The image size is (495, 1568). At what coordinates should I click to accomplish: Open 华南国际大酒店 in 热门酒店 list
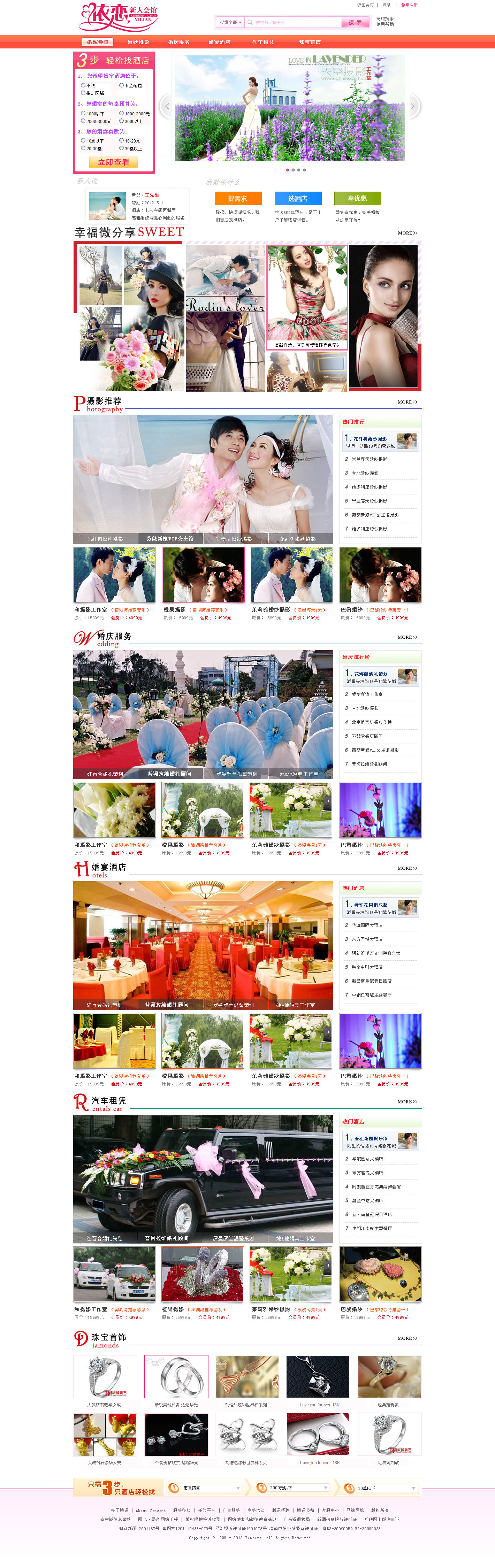point(367,925)
